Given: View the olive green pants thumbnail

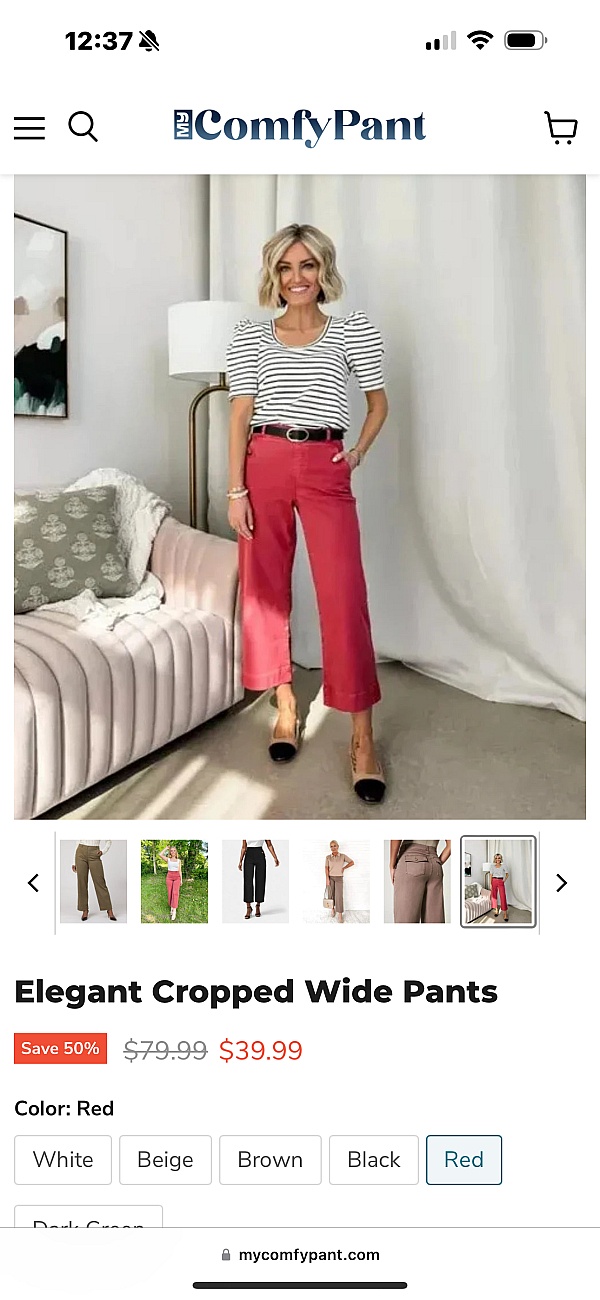Looking at the screenshot, I should [93, 881].
